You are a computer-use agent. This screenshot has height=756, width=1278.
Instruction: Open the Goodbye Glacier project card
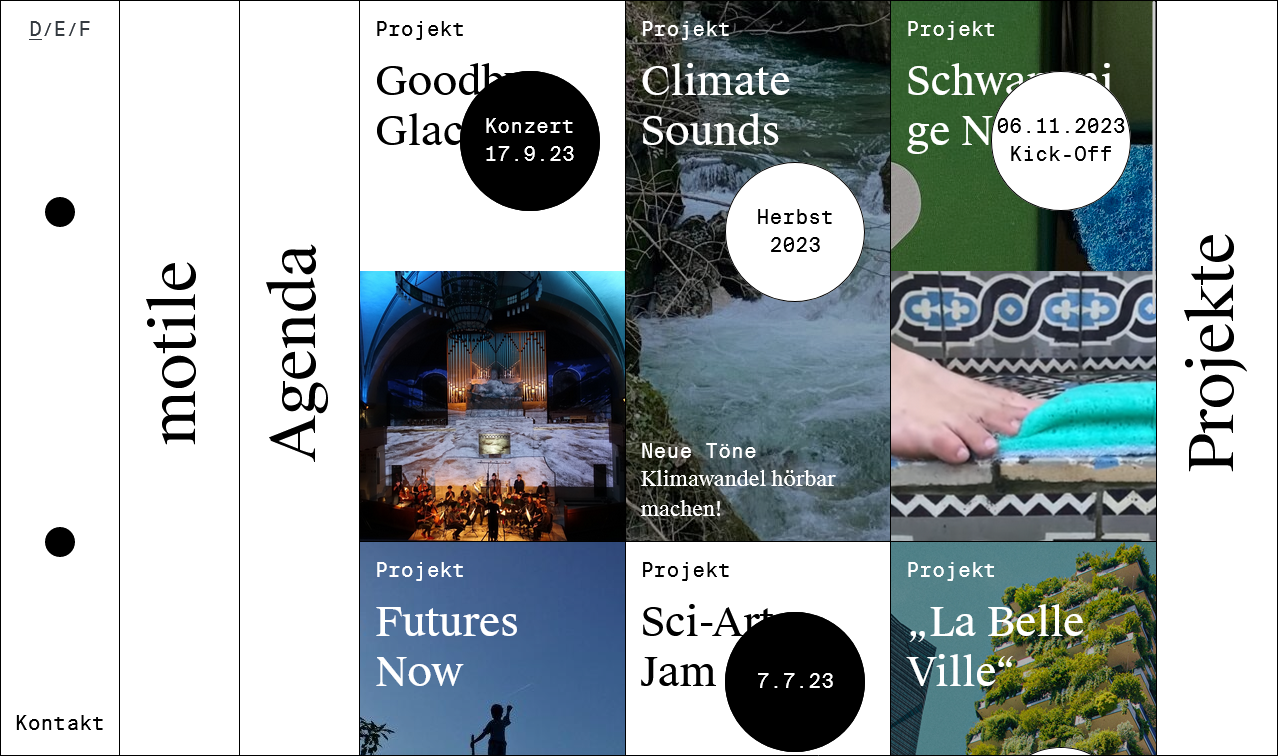click(x=420, y=106)
